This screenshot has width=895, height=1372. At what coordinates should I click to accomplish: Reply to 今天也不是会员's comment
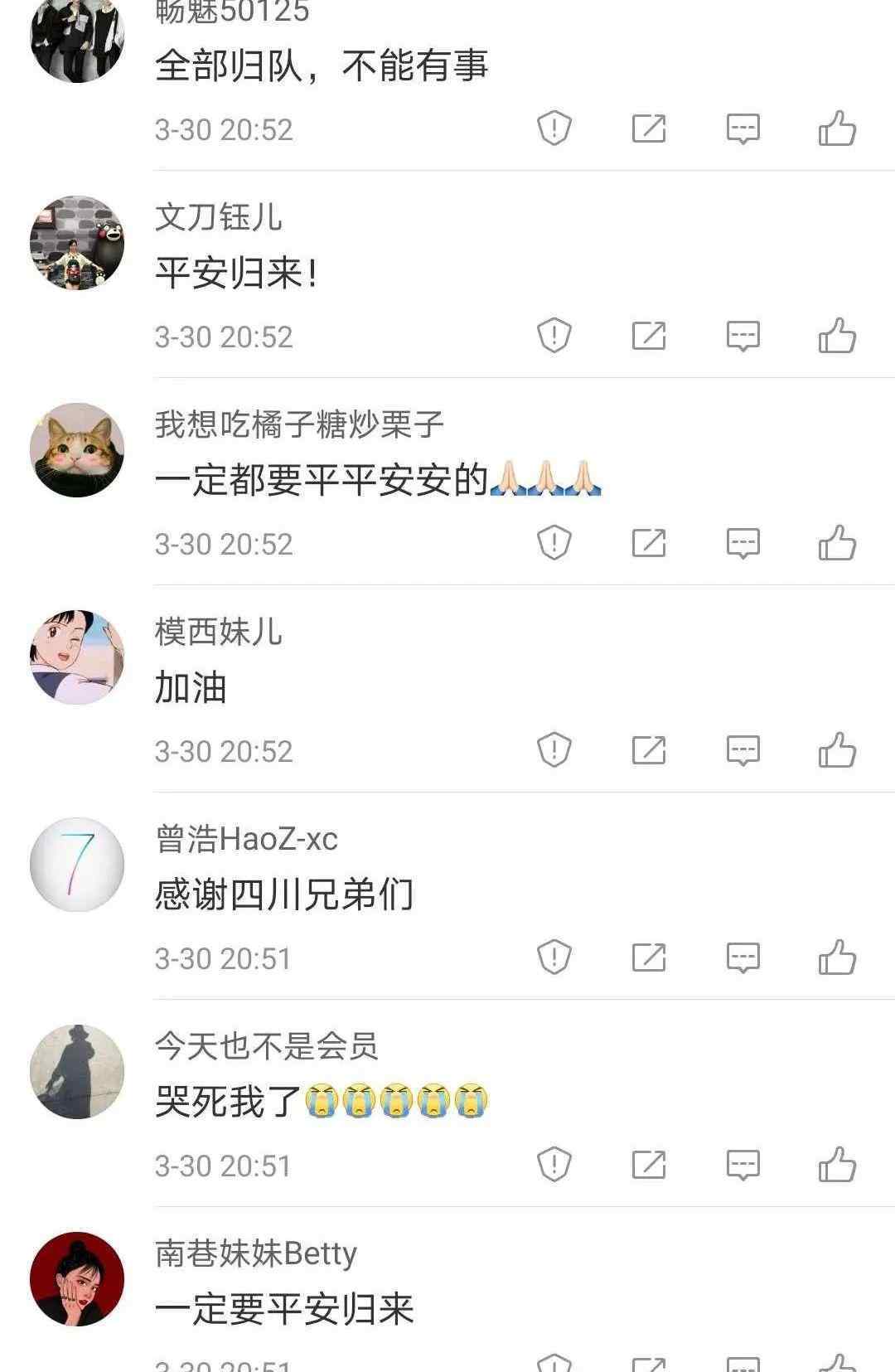(743, 1165)
